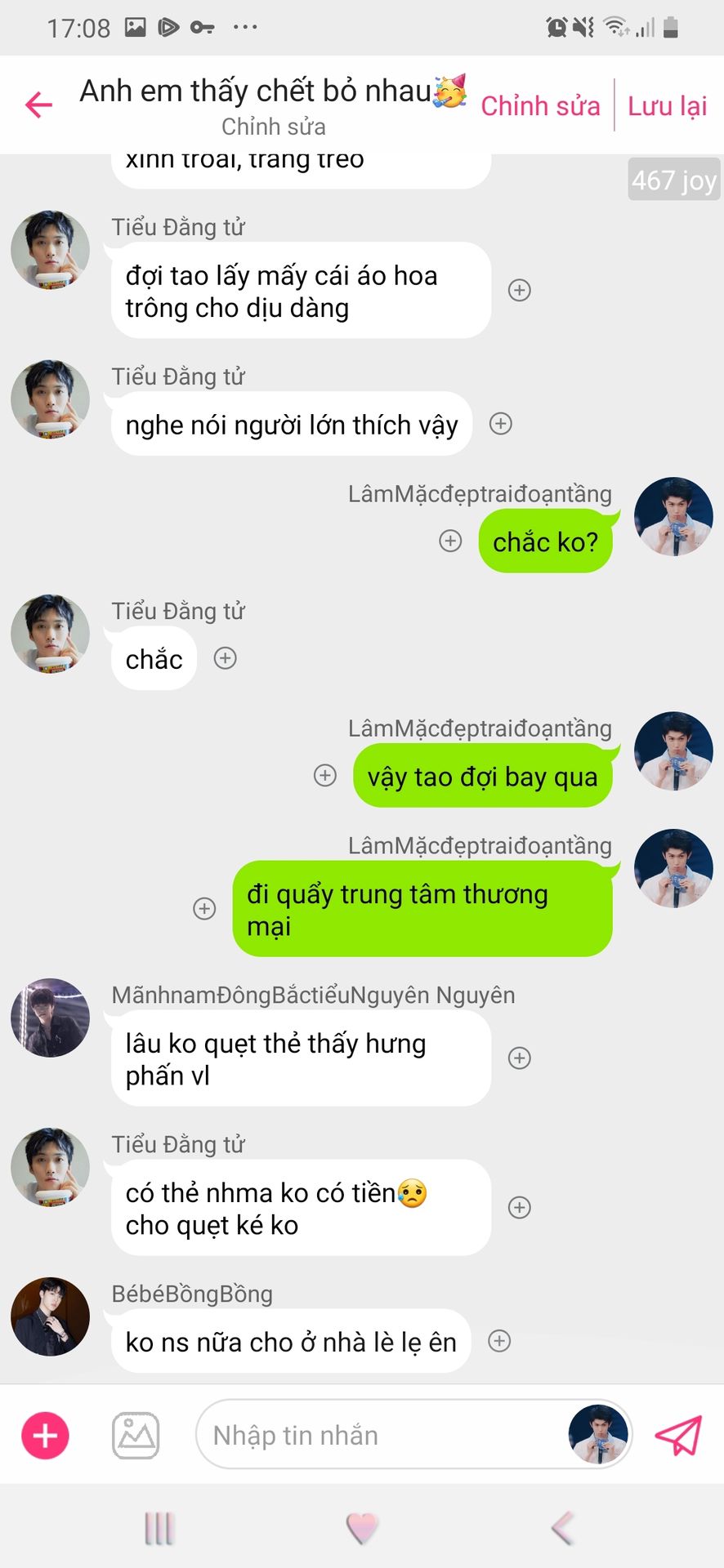Viewport: 724px width, 1568px height.
Task: Tap MãnhnamĐôngBắctiểuNguyên Nguyên's avatar
Action: (x=50, y=1018)
